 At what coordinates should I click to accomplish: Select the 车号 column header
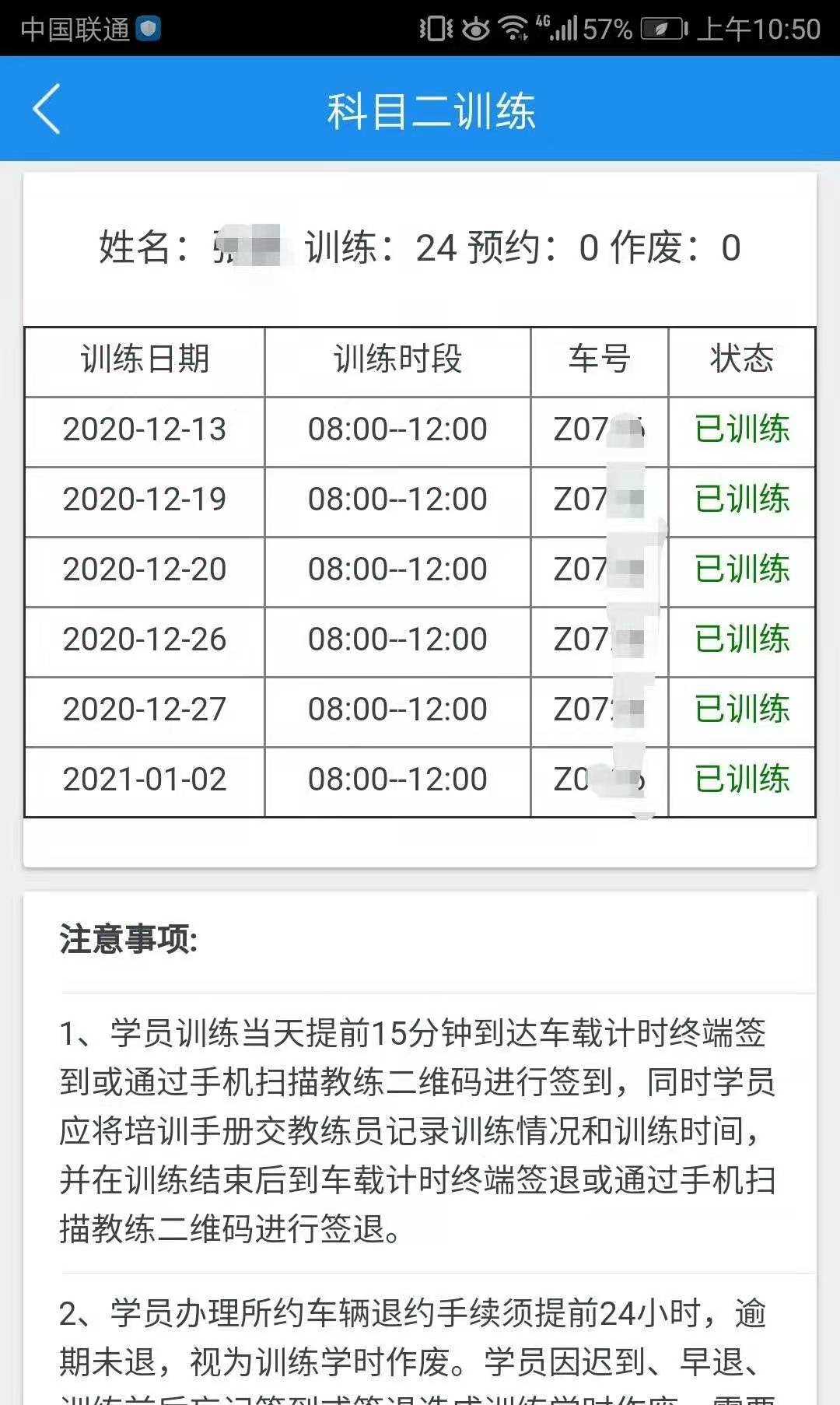click(599, 359)
